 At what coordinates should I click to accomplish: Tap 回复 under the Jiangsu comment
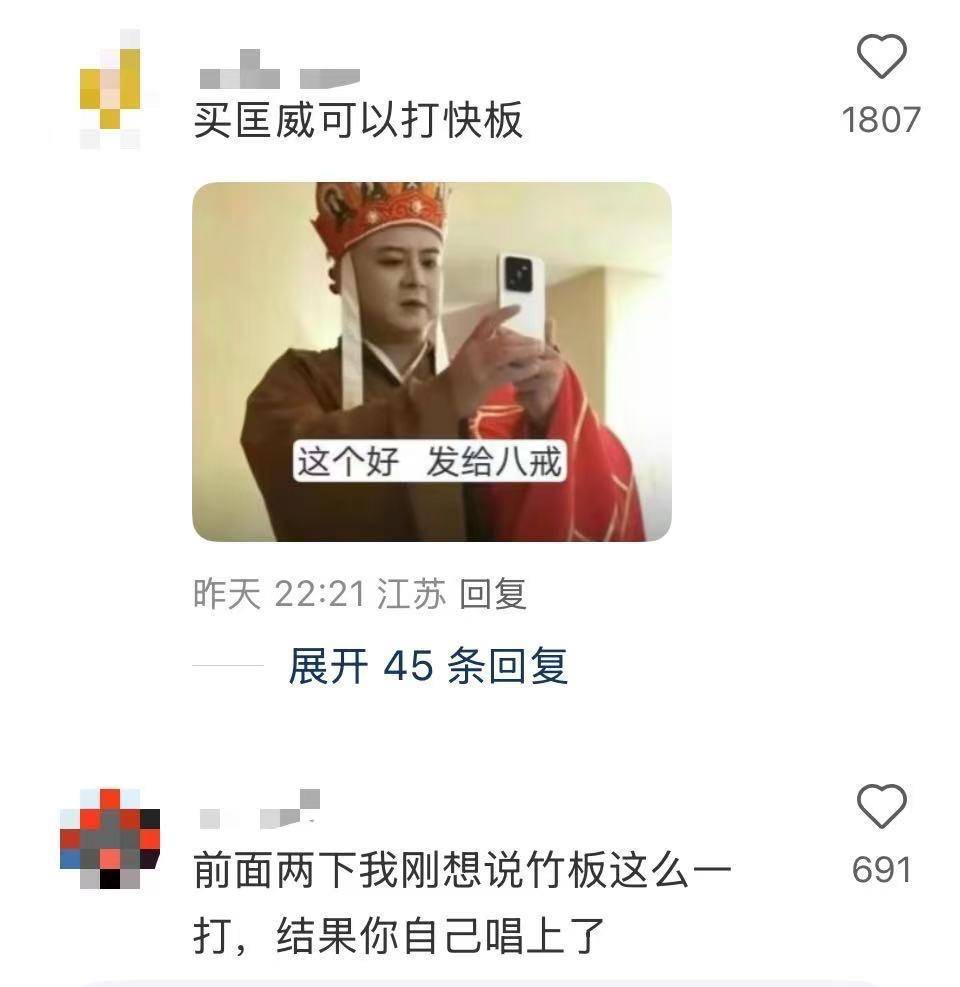(492, 595)
